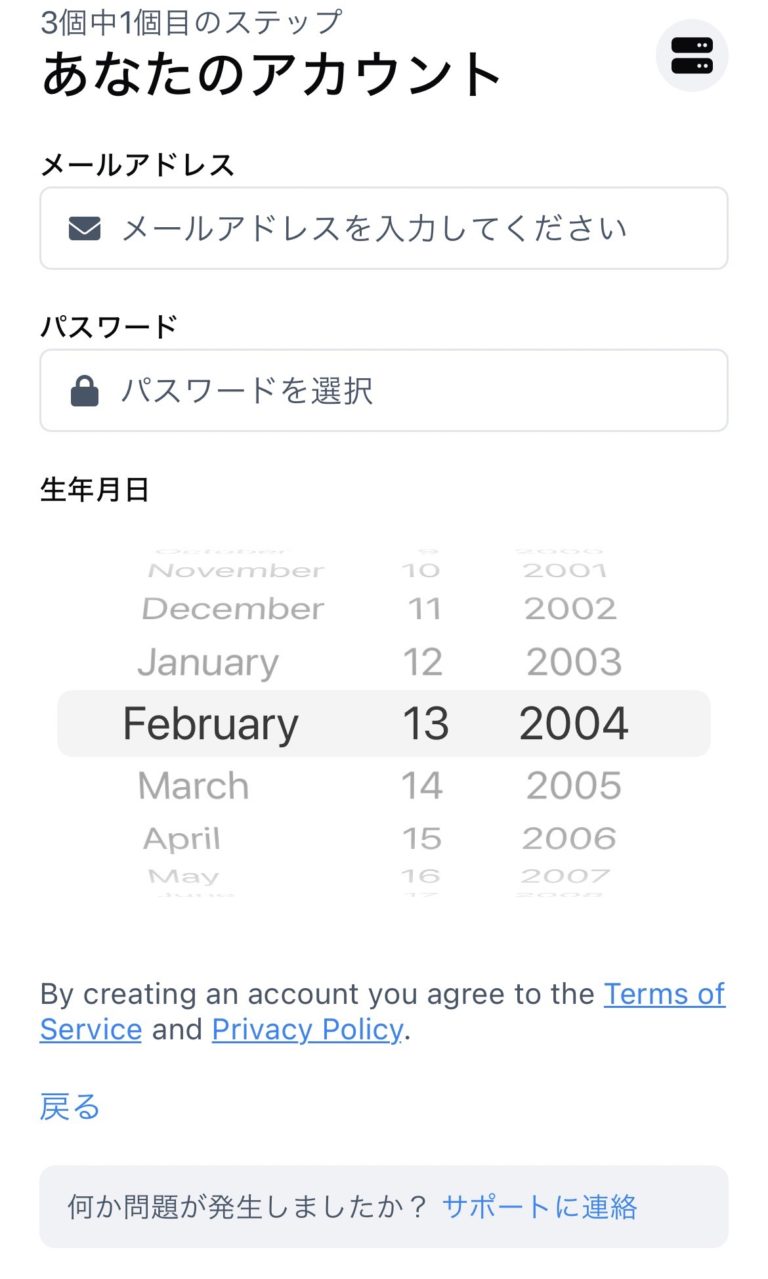Select January in the month picker
This screenshot has width=768, height=1279.
[x=208, y=661]
